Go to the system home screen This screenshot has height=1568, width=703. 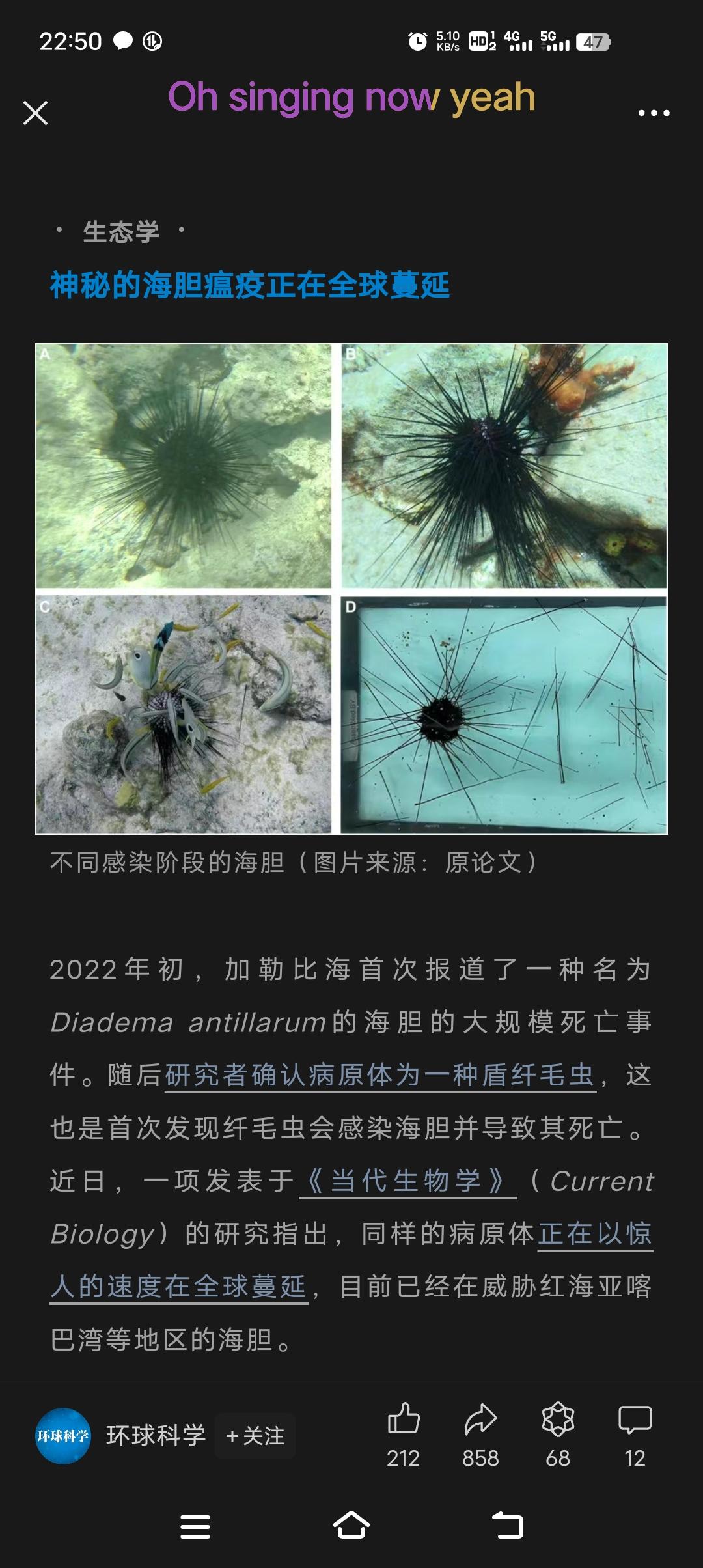pos(351,1526)
